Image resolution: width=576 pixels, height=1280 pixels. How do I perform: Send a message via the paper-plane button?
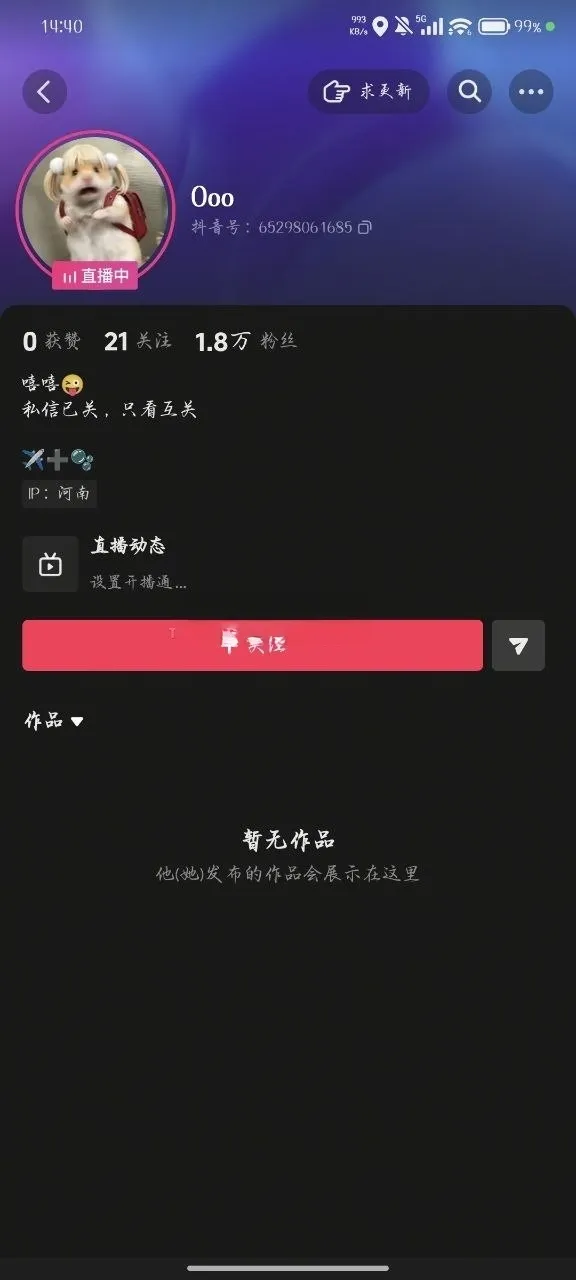(x=518, y=645)
